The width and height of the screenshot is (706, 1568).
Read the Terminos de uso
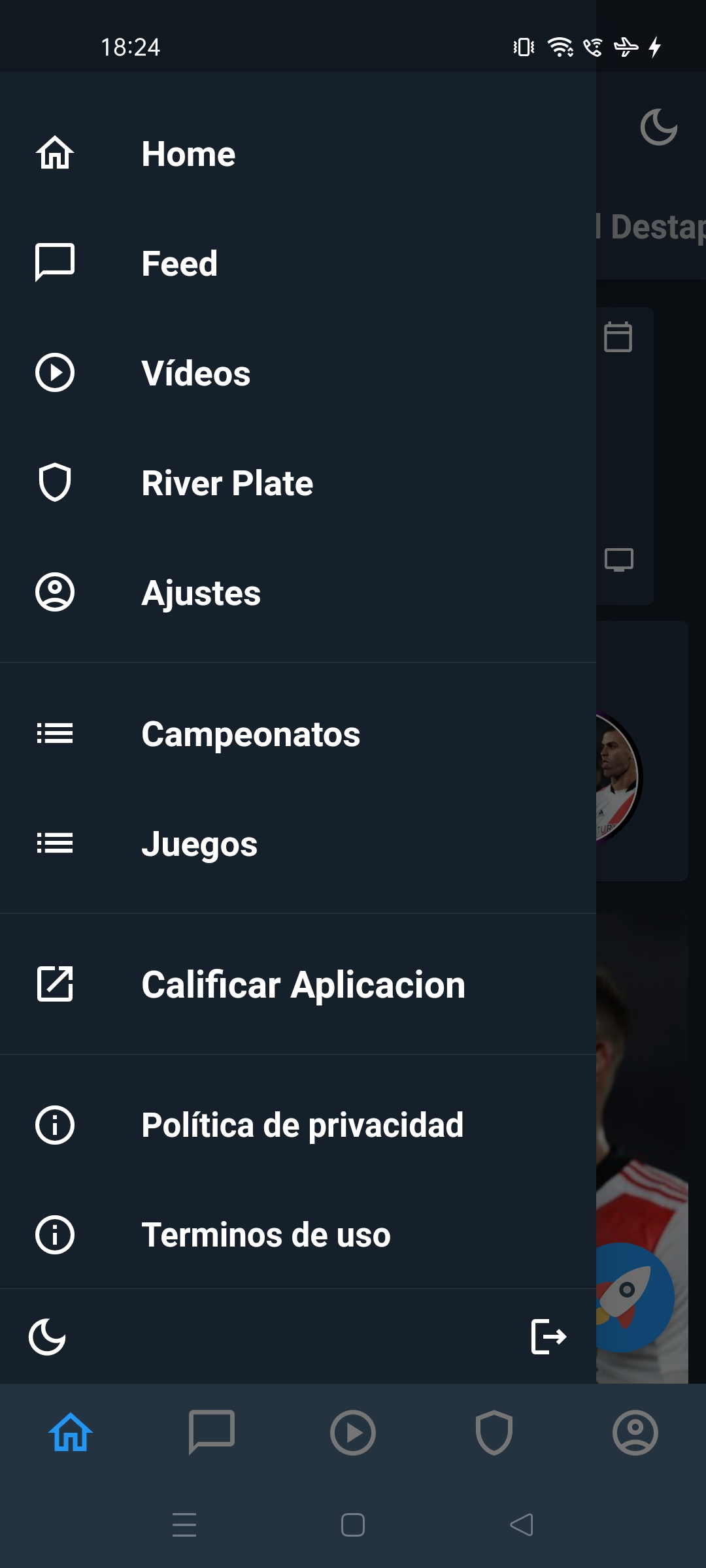tap(265, 1235)
